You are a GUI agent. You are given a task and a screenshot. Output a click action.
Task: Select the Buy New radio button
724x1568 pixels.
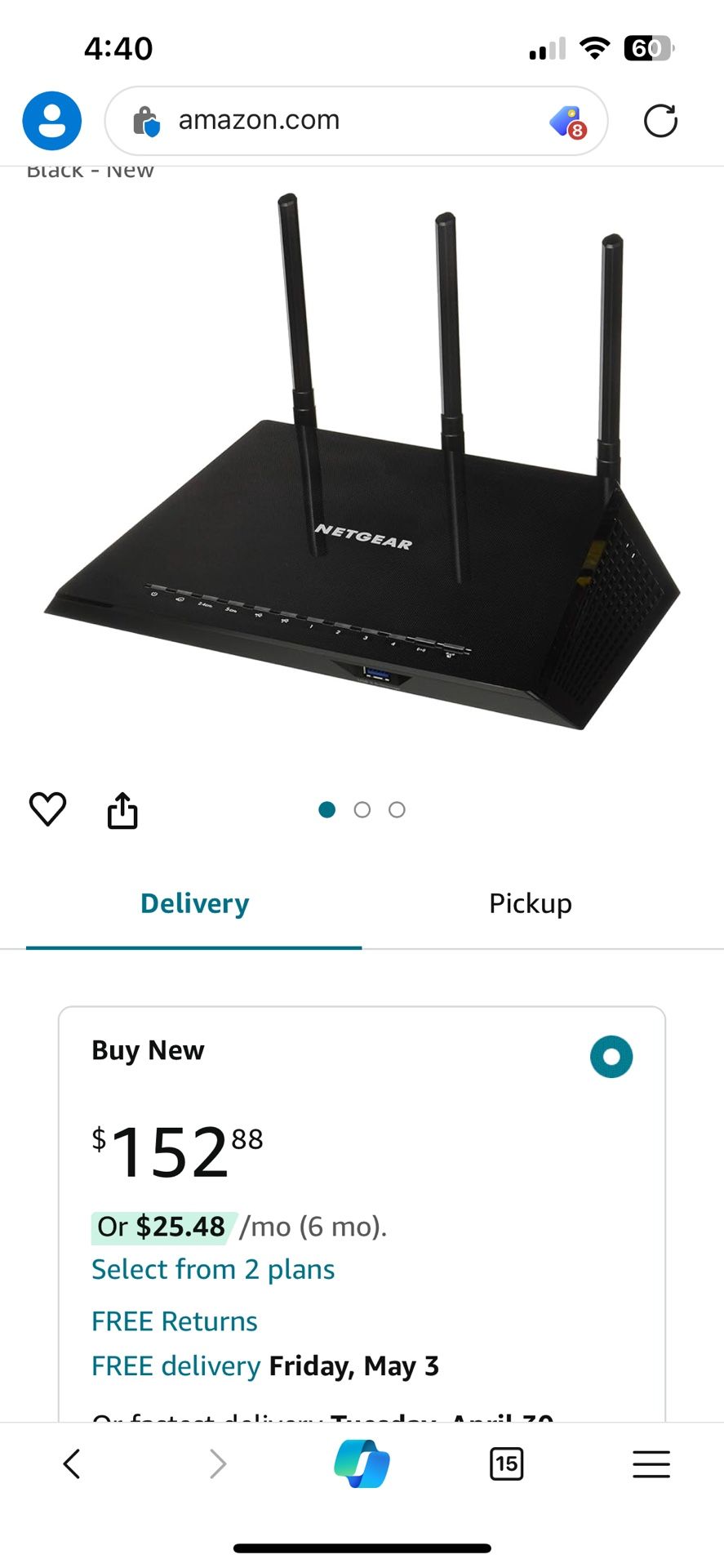coord(611,1056)
